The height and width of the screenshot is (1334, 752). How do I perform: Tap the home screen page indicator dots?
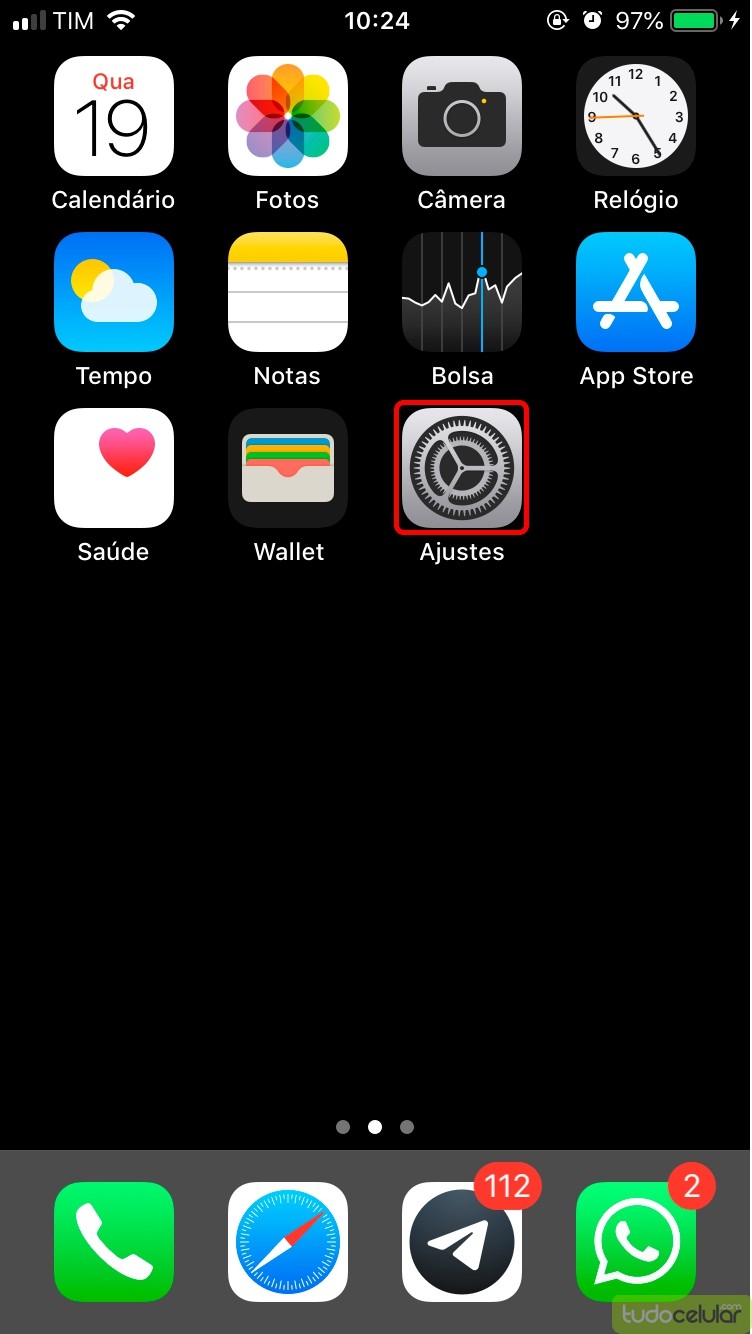(375, 1127)
